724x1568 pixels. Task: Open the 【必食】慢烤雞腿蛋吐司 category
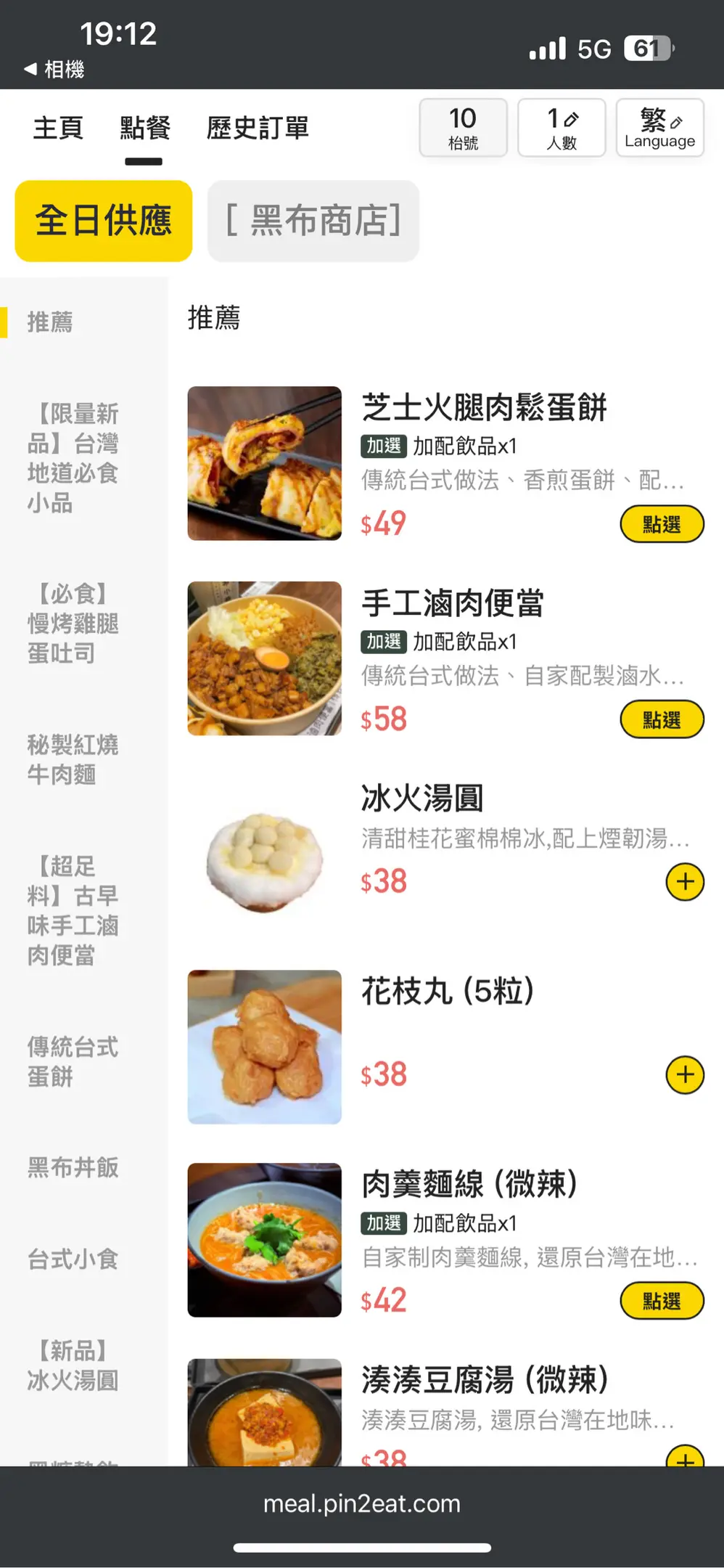click(73, 624)
